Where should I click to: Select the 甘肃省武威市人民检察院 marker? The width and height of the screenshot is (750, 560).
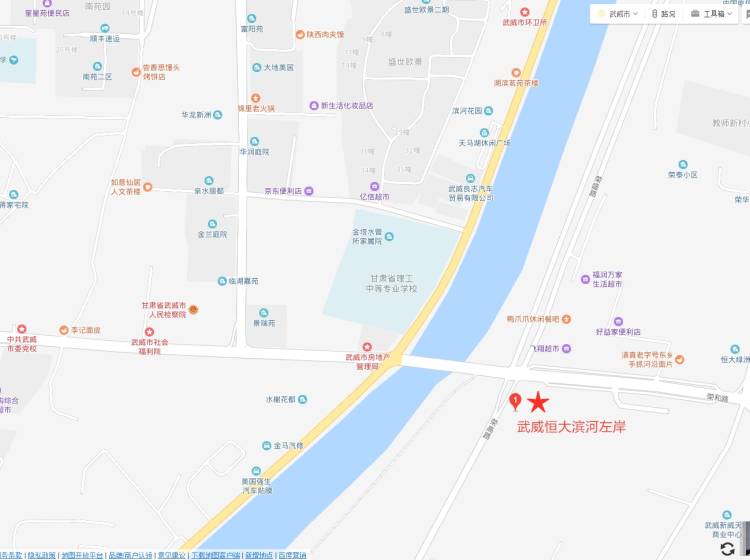click(194, 310)
